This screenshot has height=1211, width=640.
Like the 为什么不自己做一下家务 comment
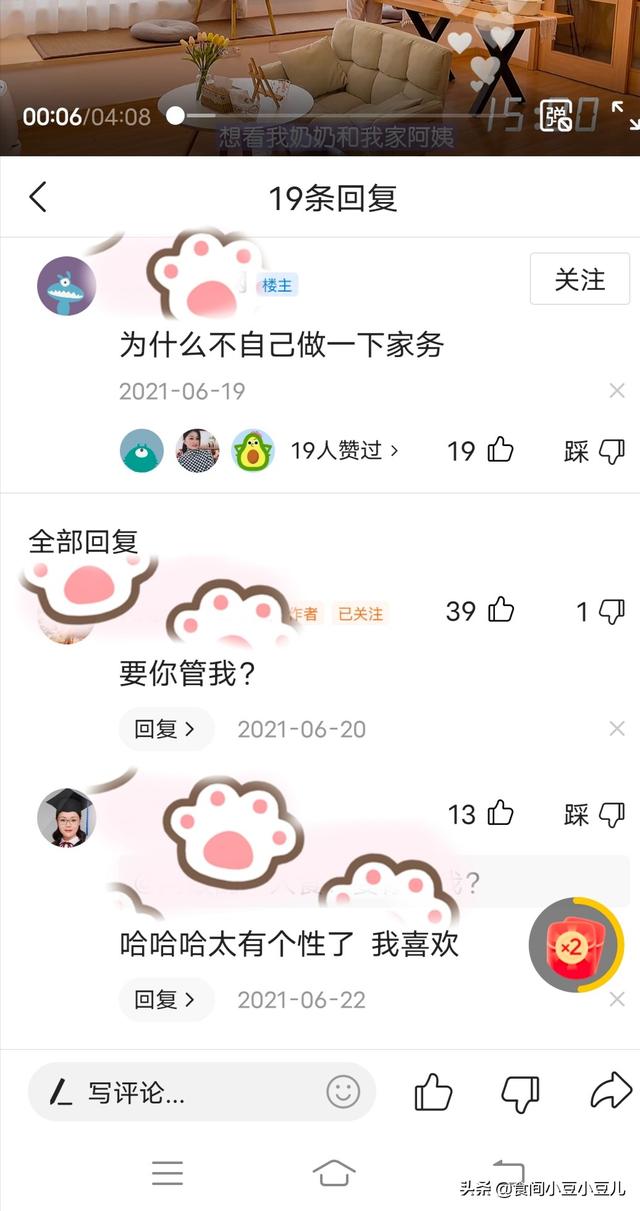coord(500,451)
